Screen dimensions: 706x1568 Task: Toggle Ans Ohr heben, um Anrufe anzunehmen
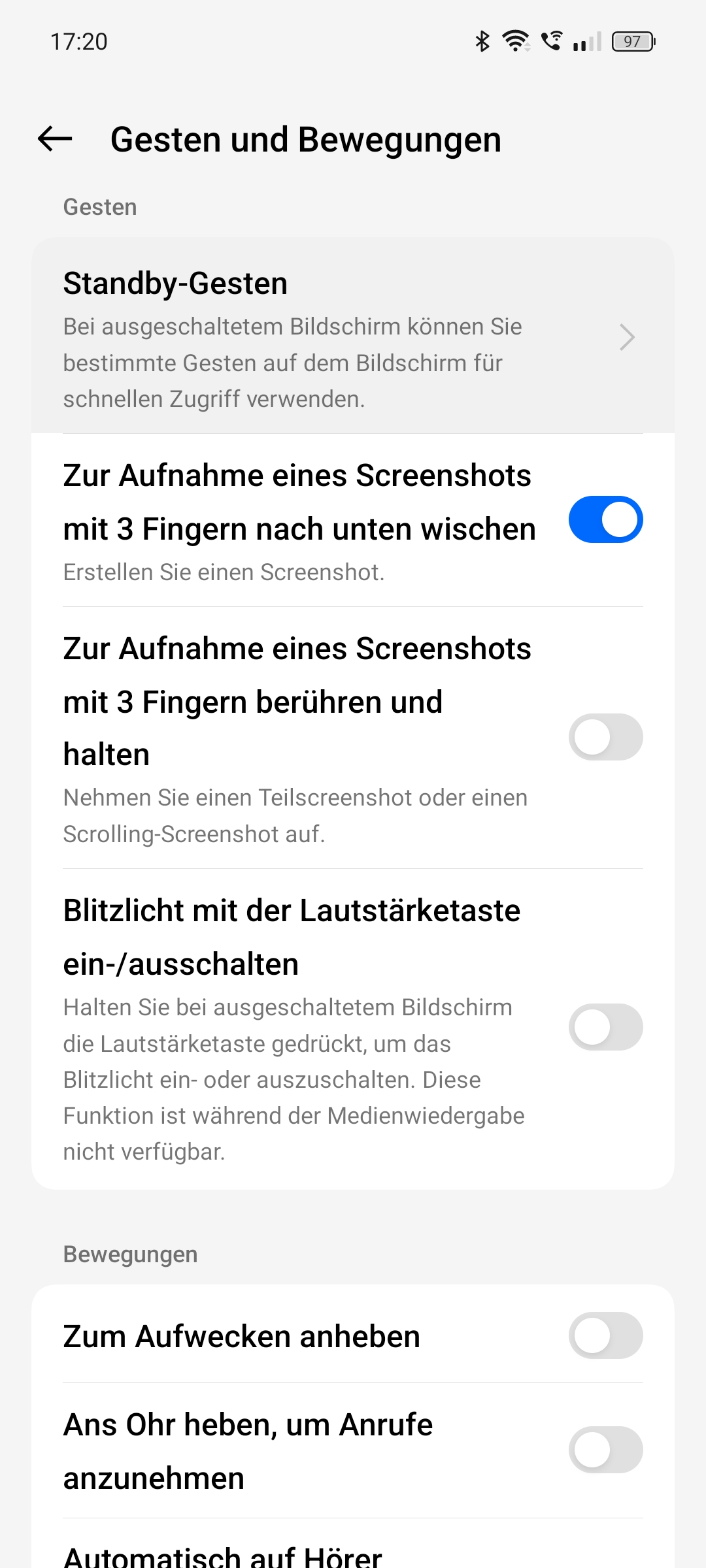pos(605,1450)
